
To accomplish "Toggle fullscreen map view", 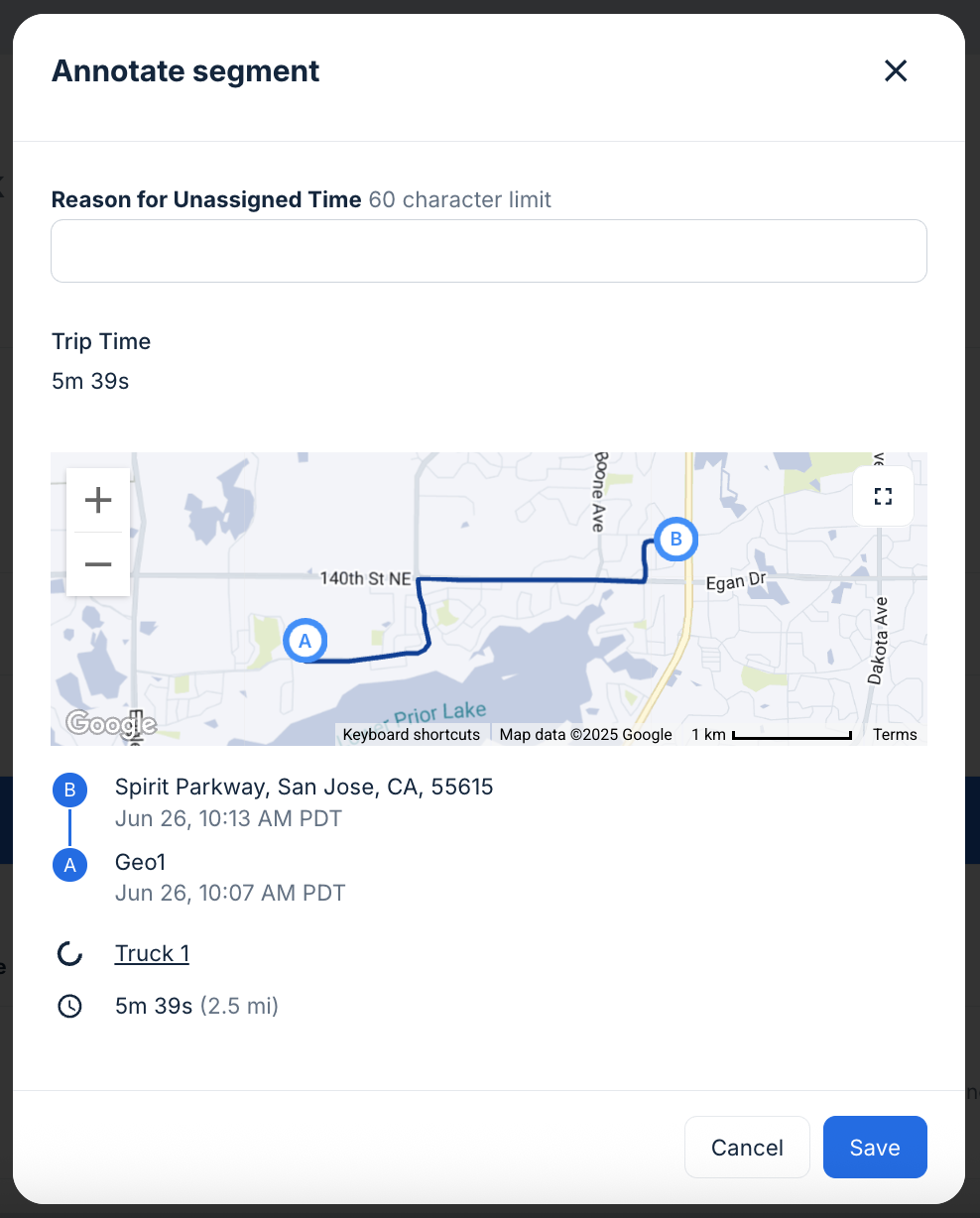I will pos(883,496).
